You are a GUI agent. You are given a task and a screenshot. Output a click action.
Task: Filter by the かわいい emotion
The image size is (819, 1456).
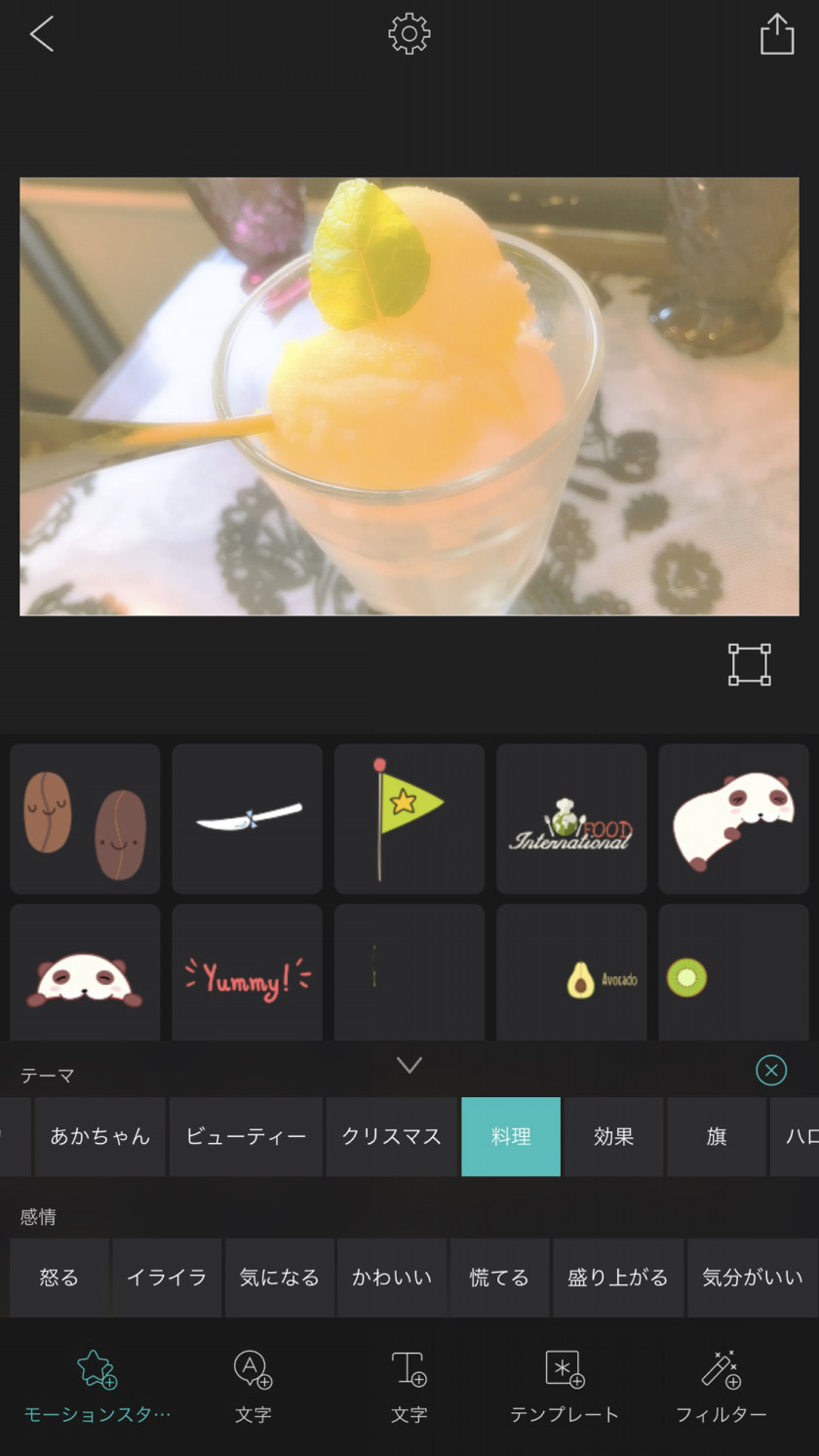pyautogui.click(x=391, y=1278)
